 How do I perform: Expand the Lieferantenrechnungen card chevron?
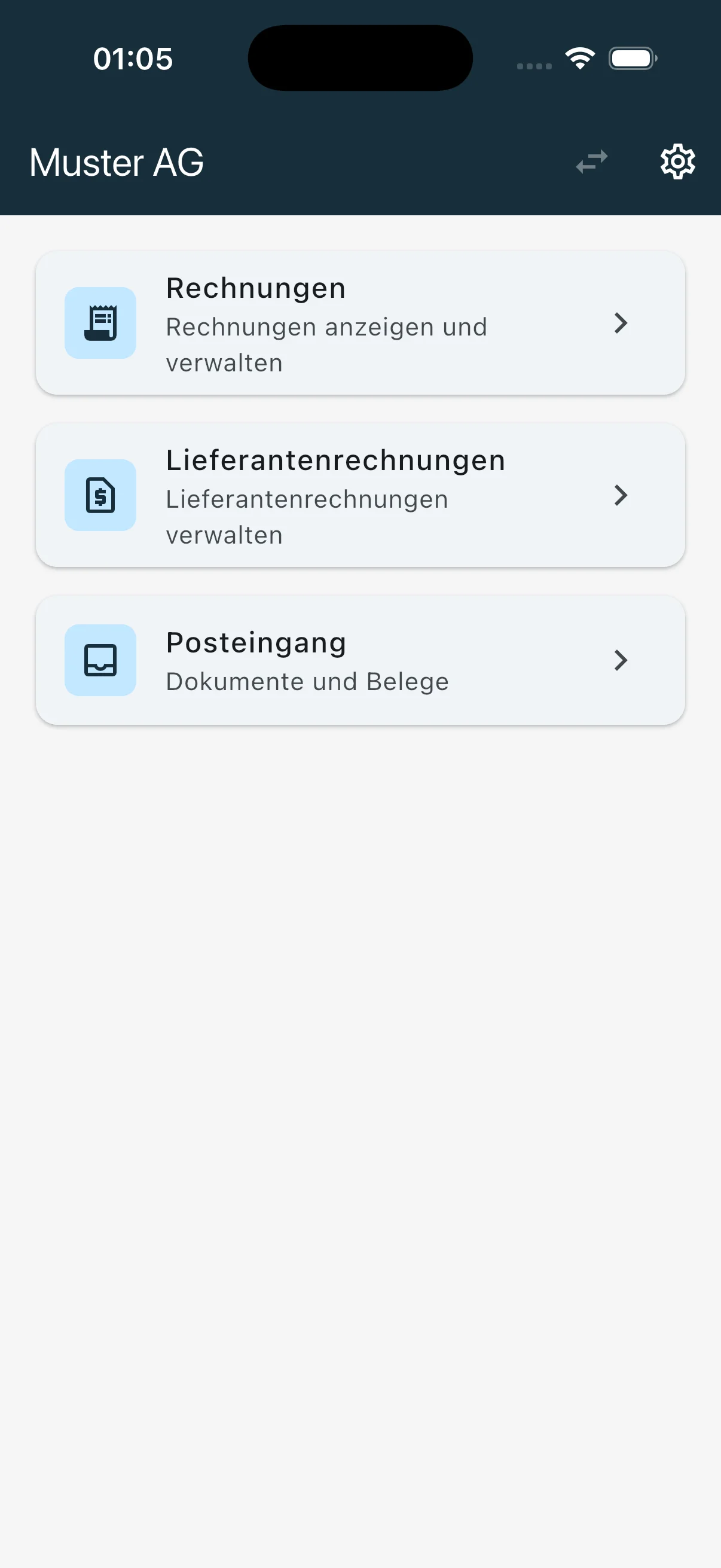(x=621, y=495)
